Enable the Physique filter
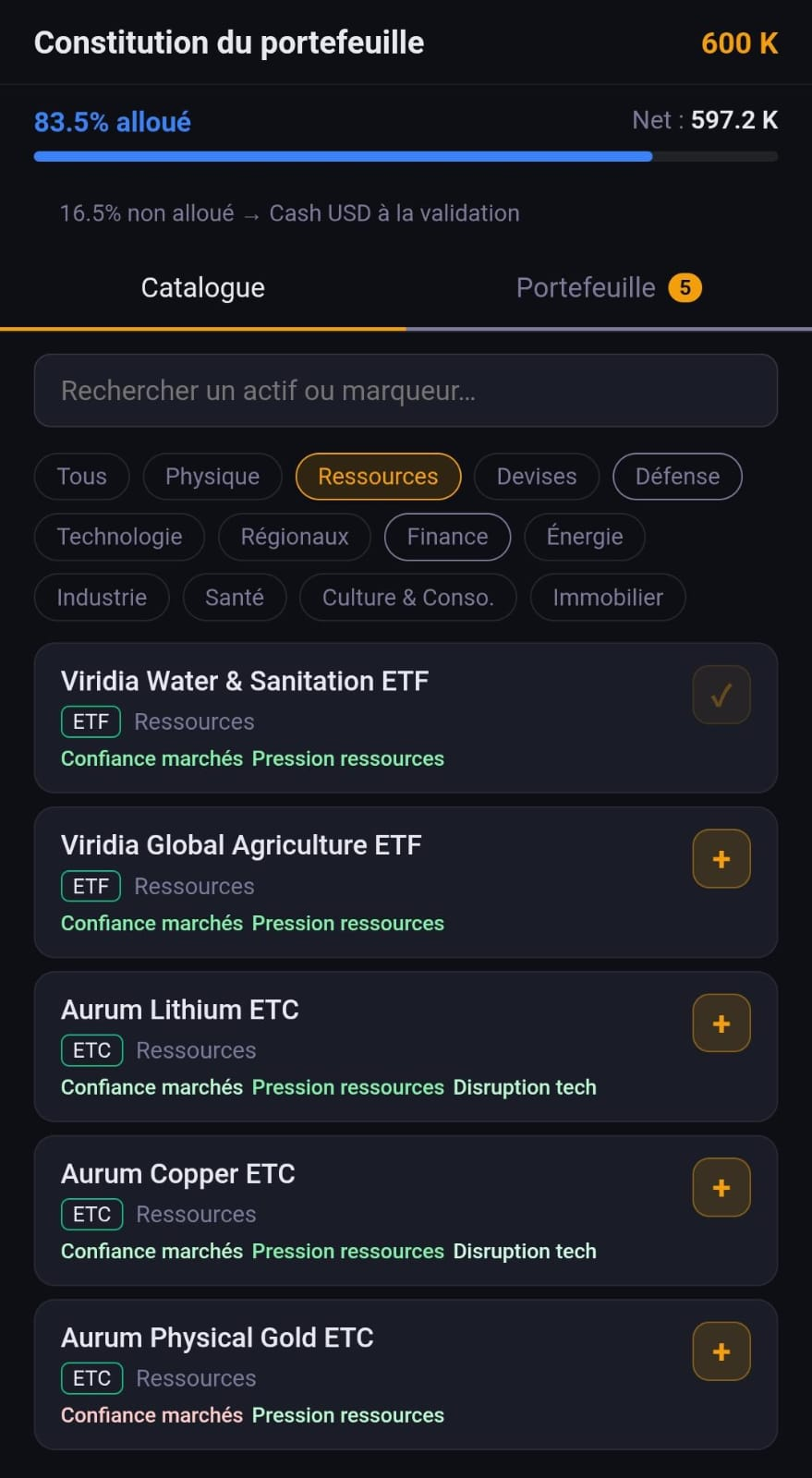Screen dimensions: 812x1478 [212, 477]
